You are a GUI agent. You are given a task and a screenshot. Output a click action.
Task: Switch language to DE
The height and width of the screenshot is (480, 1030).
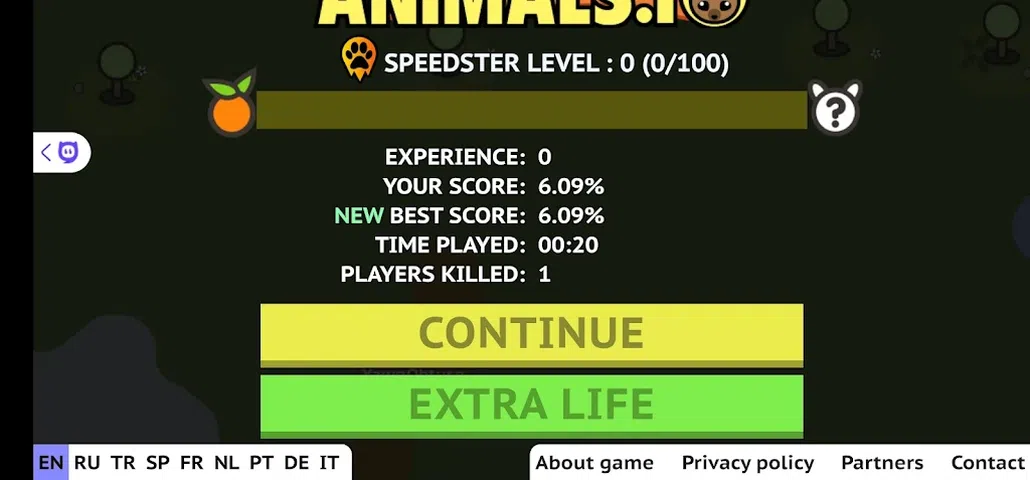[296, 462]
